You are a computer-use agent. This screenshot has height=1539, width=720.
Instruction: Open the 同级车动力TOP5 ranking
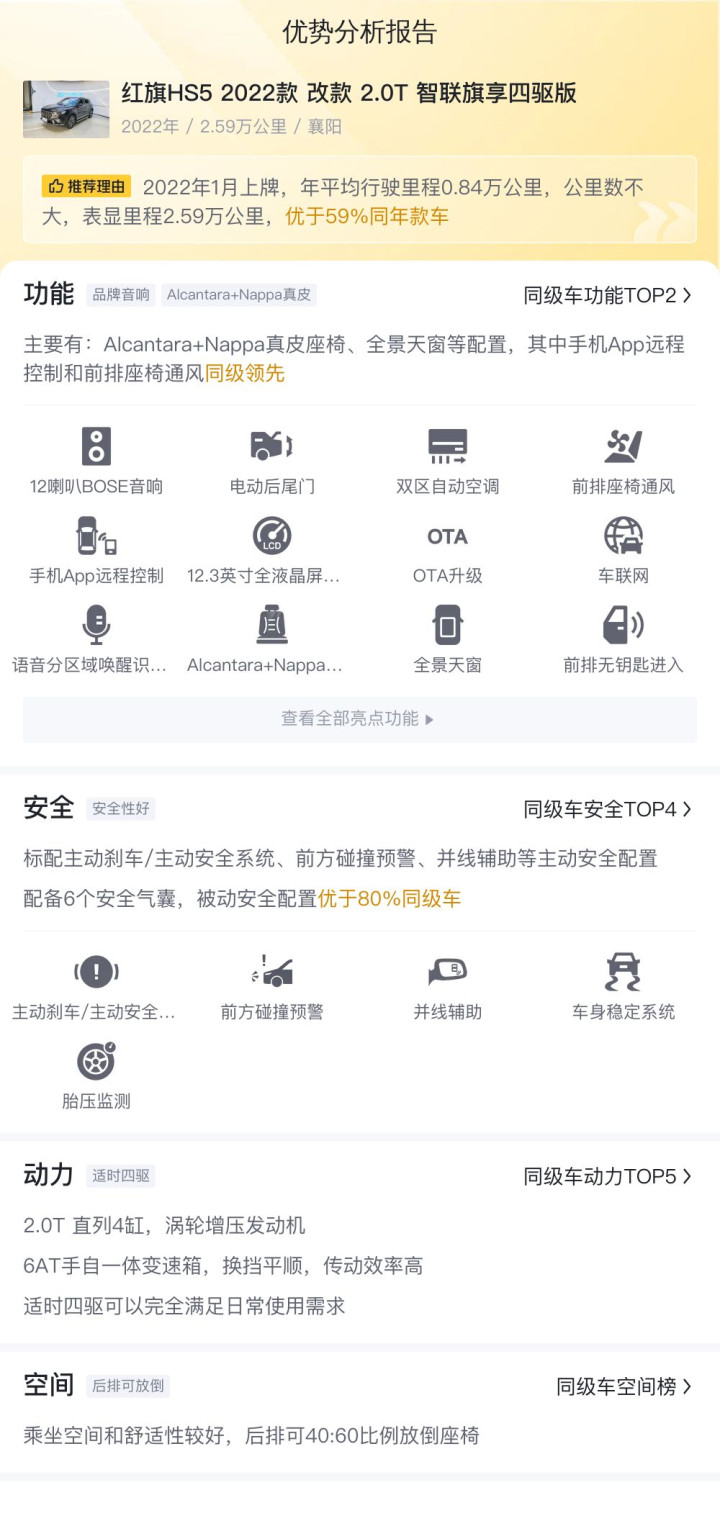[x=607, y=1176]
